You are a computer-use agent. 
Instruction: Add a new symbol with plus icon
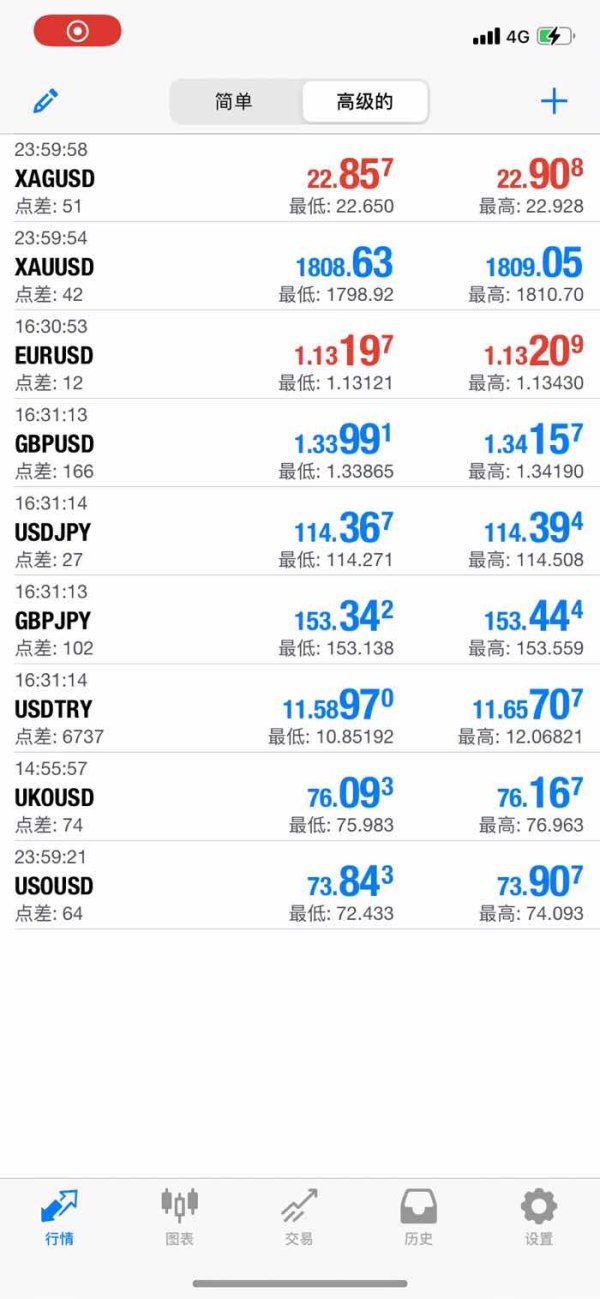pos(554,101)
